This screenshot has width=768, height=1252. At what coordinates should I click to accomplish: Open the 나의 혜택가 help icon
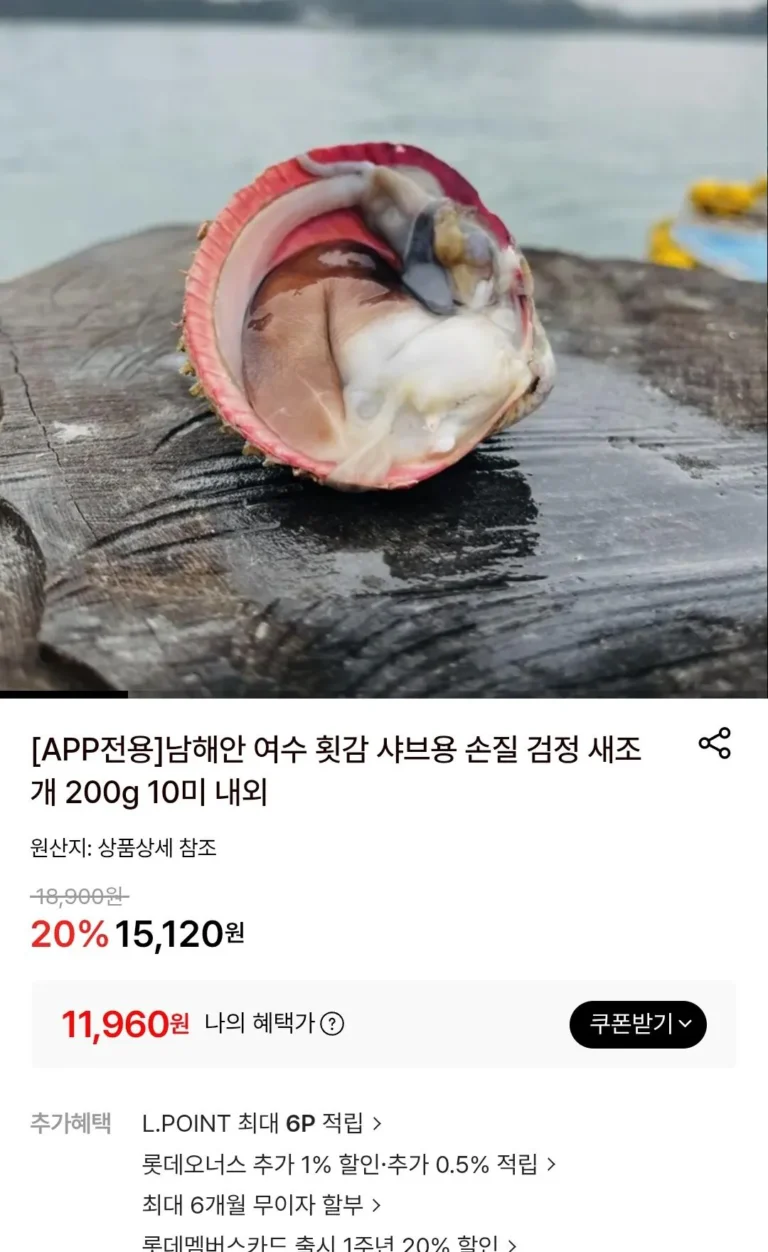pos(331,1024)
